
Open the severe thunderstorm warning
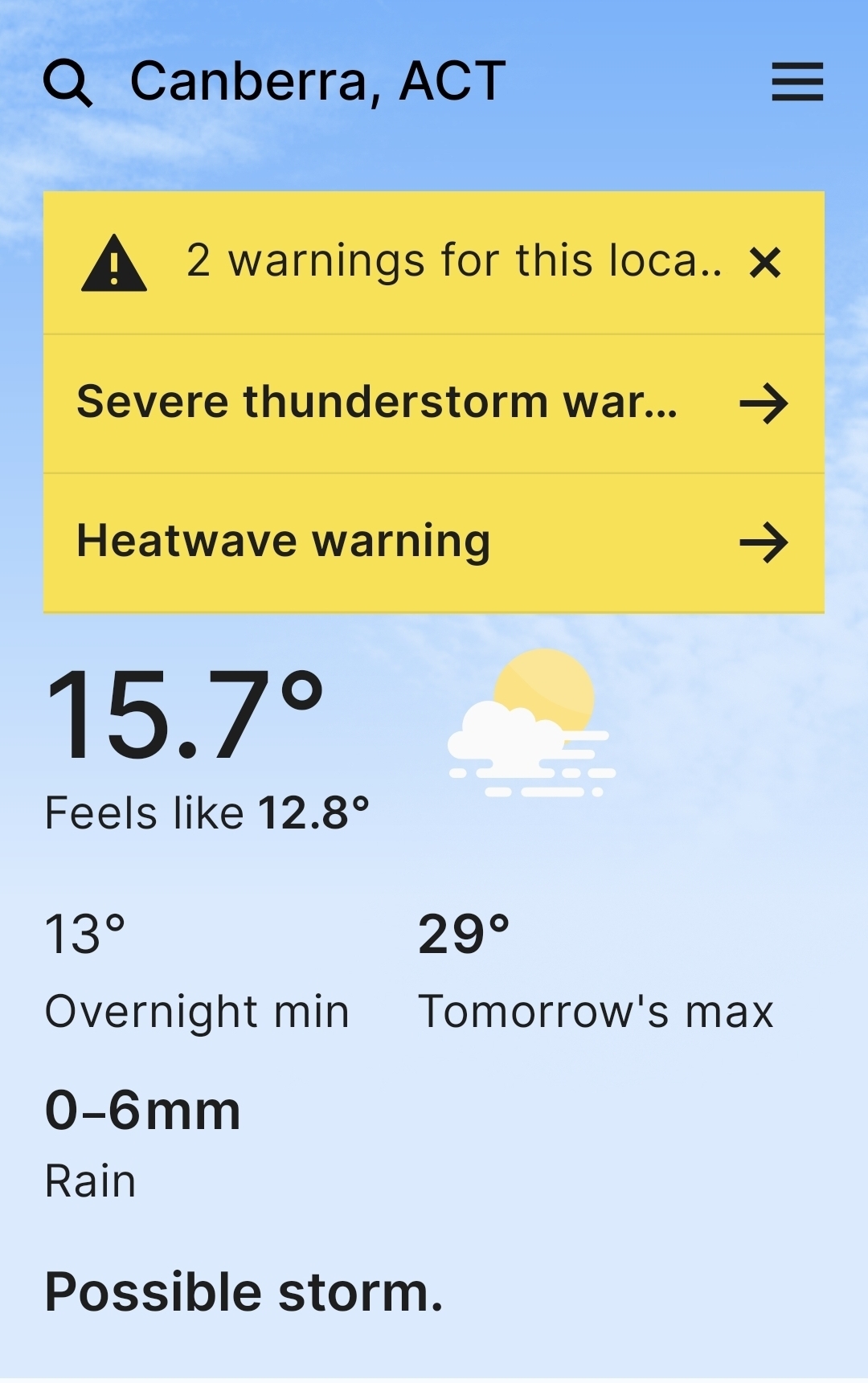point(434,403)
